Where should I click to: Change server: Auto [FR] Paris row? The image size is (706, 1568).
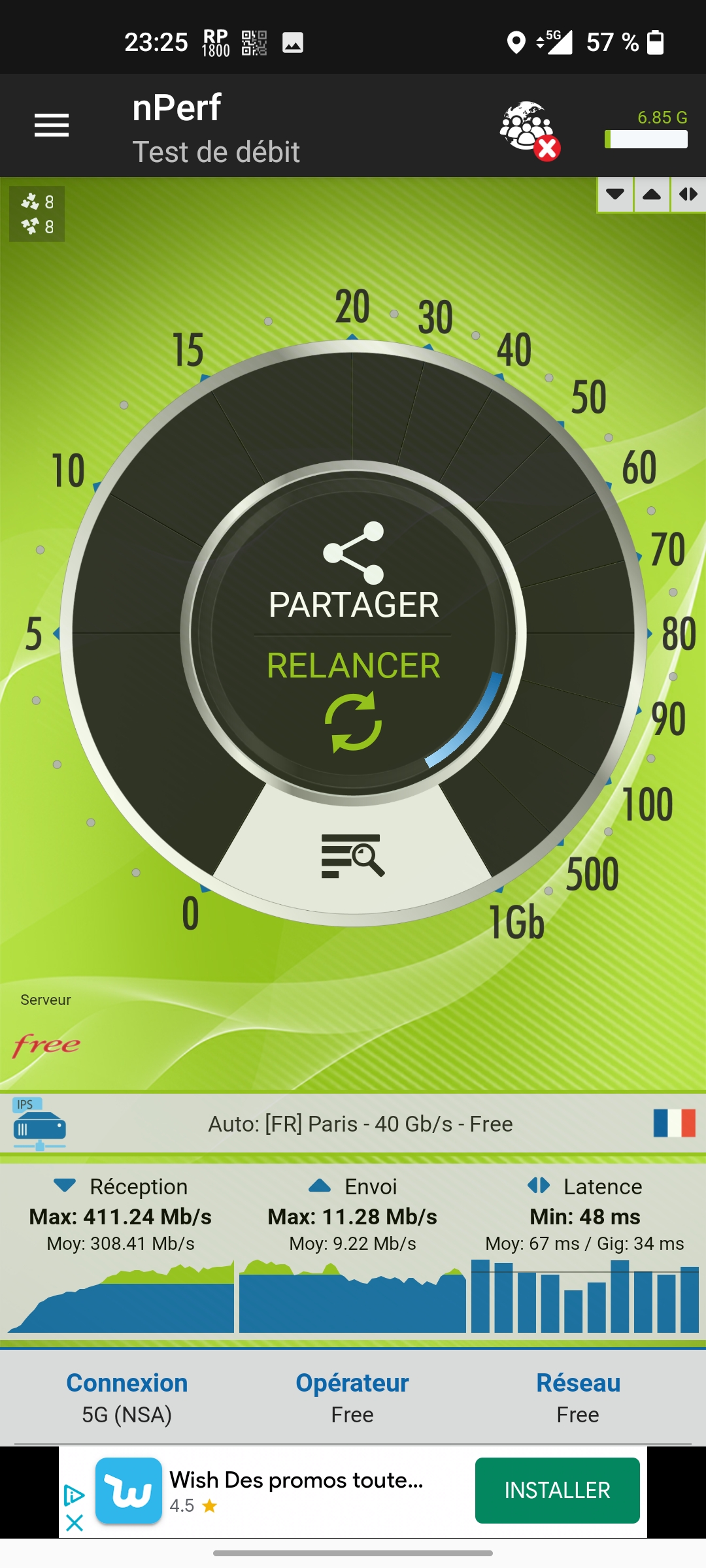click(x=360, y=1124)
